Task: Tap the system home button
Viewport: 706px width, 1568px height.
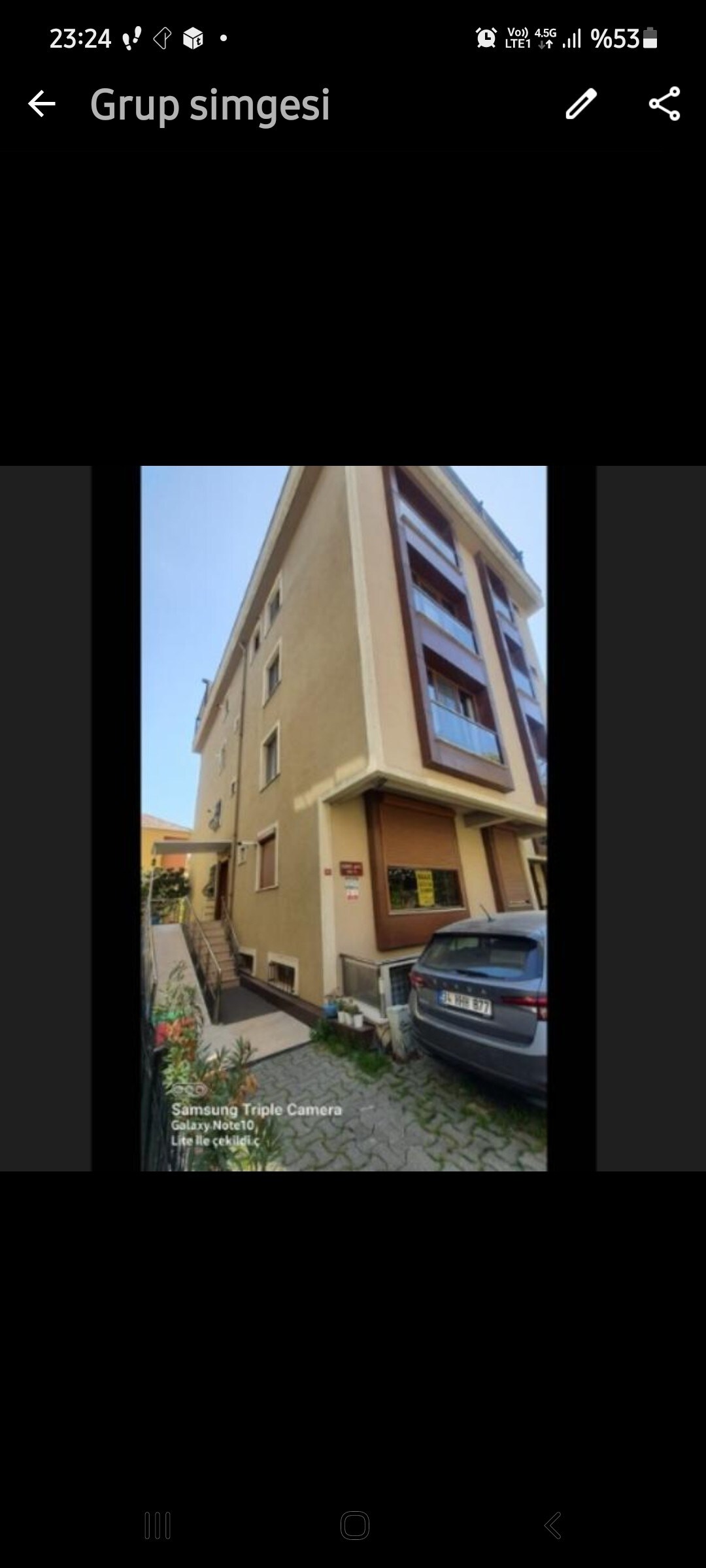Action: (x=354, y=1526)
